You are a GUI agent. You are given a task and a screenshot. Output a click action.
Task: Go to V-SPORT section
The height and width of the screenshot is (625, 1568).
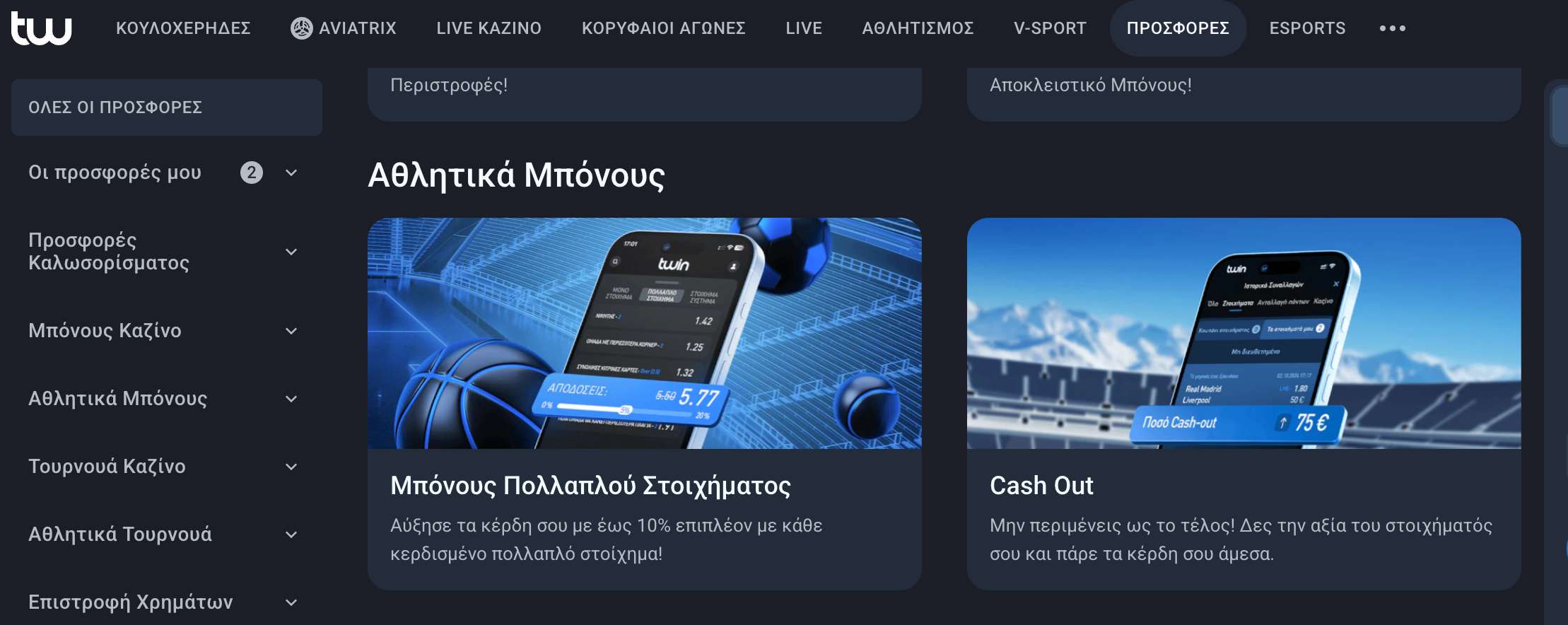coord(1050,28)
